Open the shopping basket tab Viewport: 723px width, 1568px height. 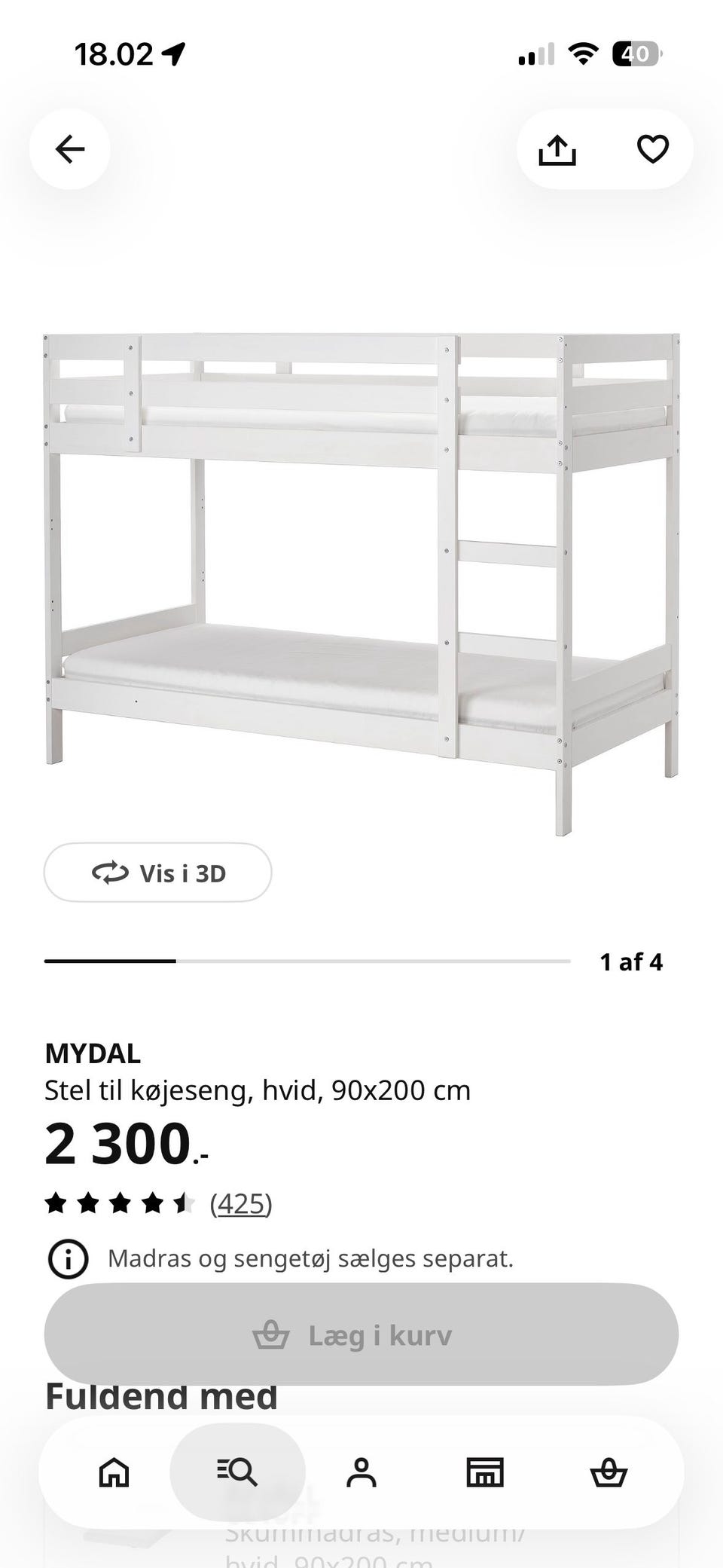609,1472
